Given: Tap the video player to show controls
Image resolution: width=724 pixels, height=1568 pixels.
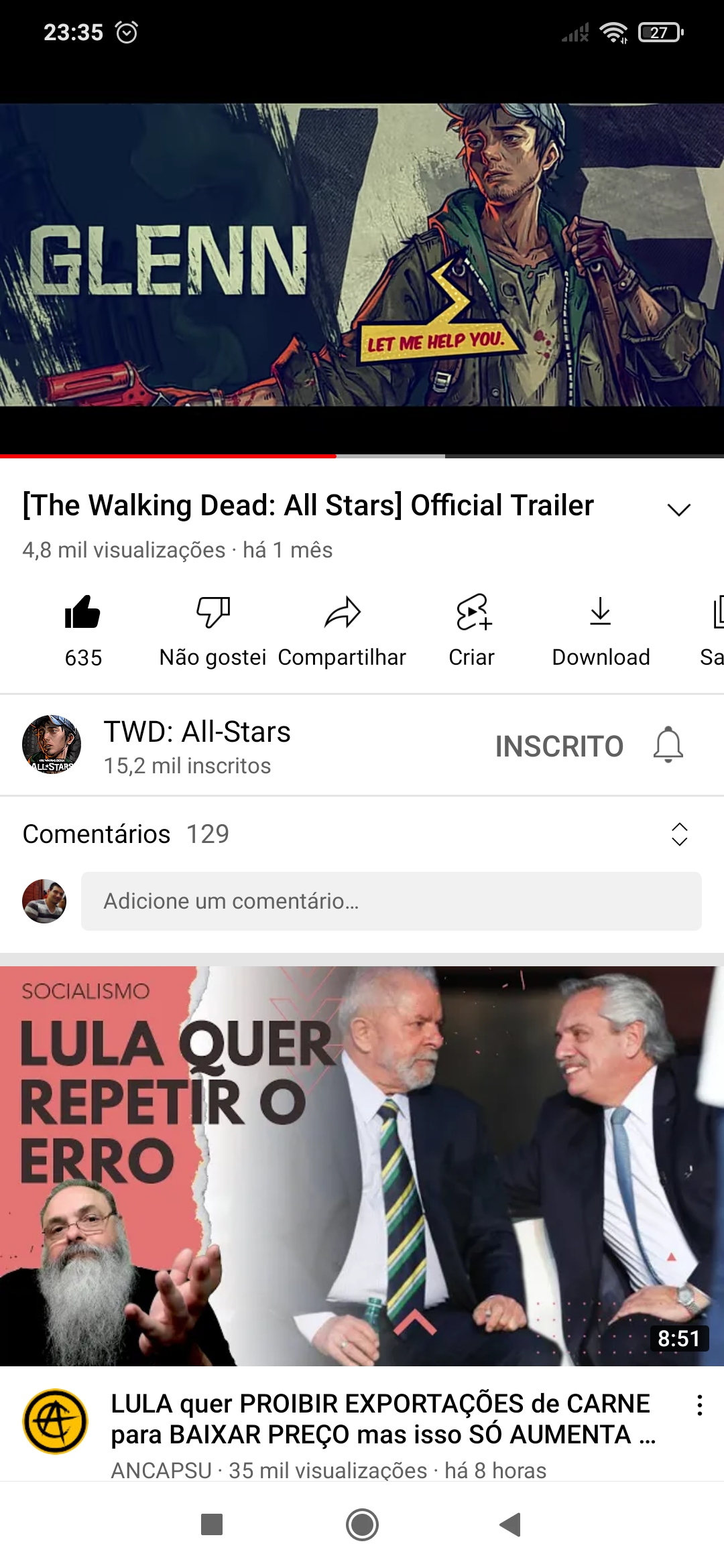Looking at the screenshot, I should point(362,255).
